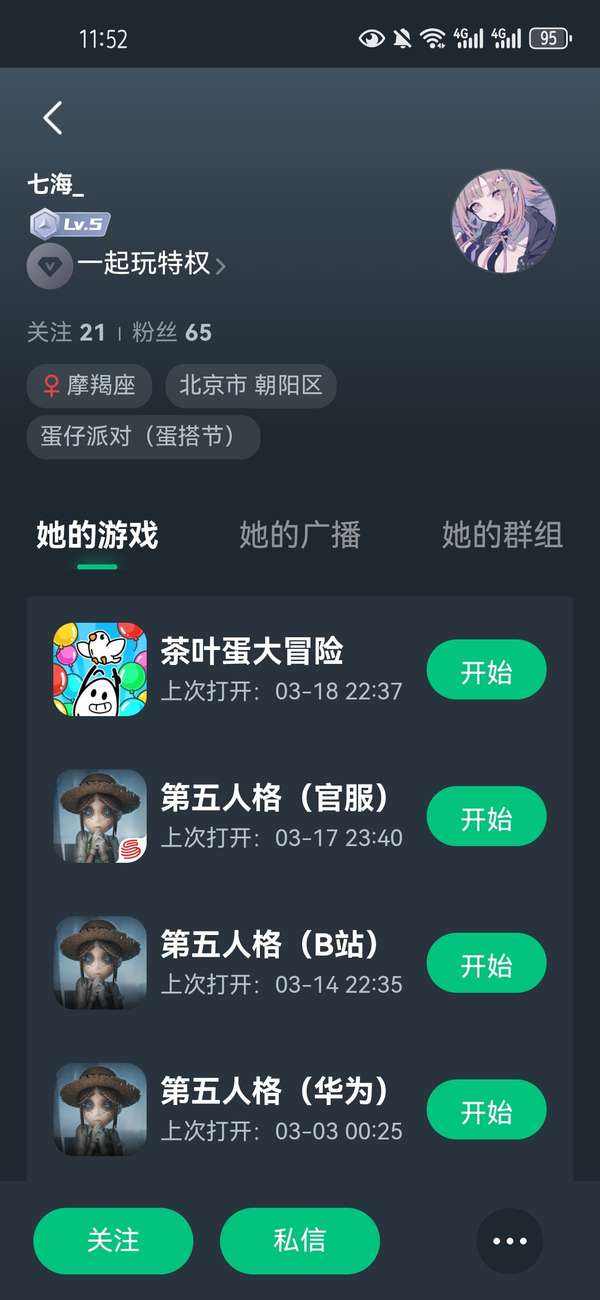The width and height of the screenshot is (600, 1300).
Task: Start 茶叶蛋大冒险 with 开始 button
Action: coord(486,670)
